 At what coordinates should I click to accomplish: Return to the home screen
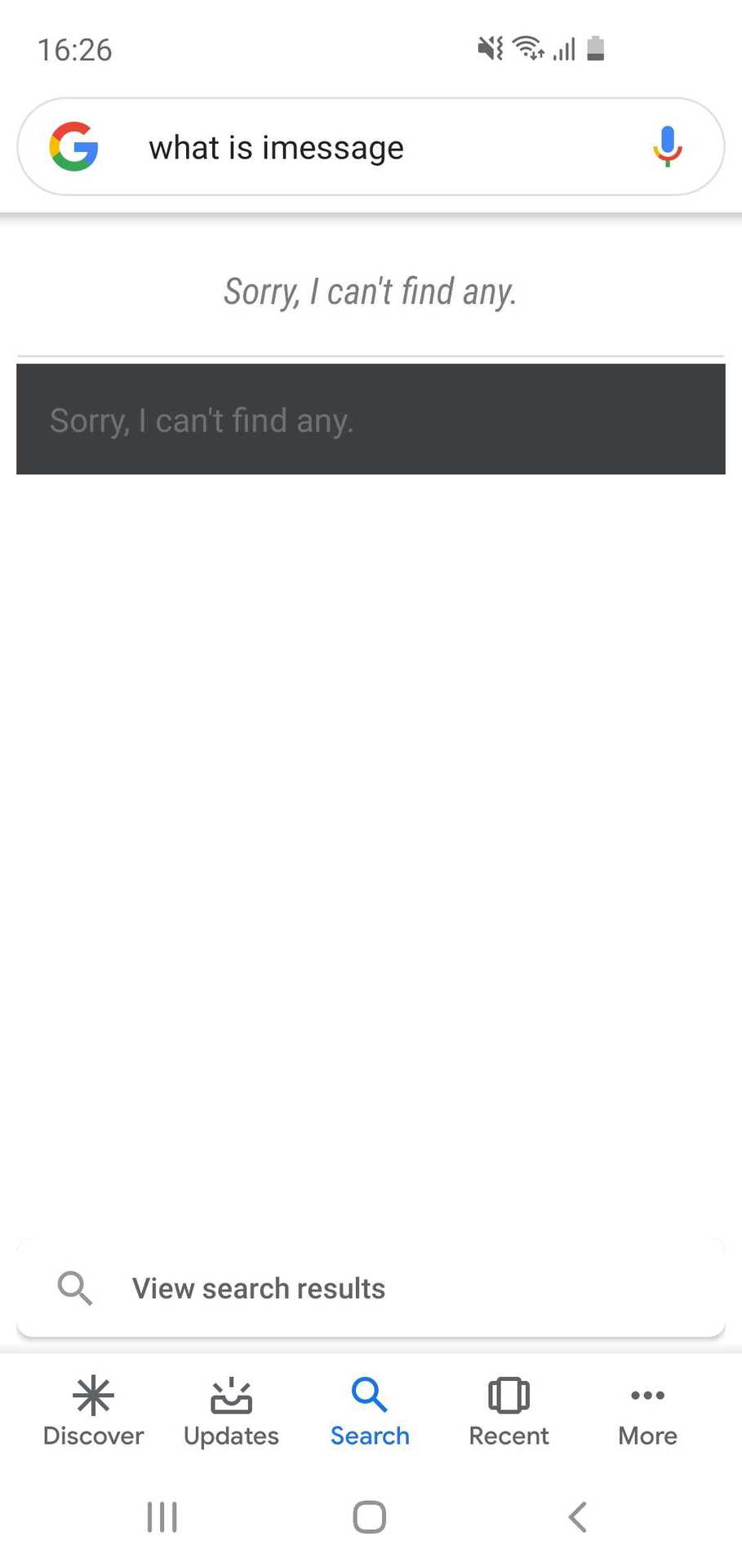(370, 1517)
